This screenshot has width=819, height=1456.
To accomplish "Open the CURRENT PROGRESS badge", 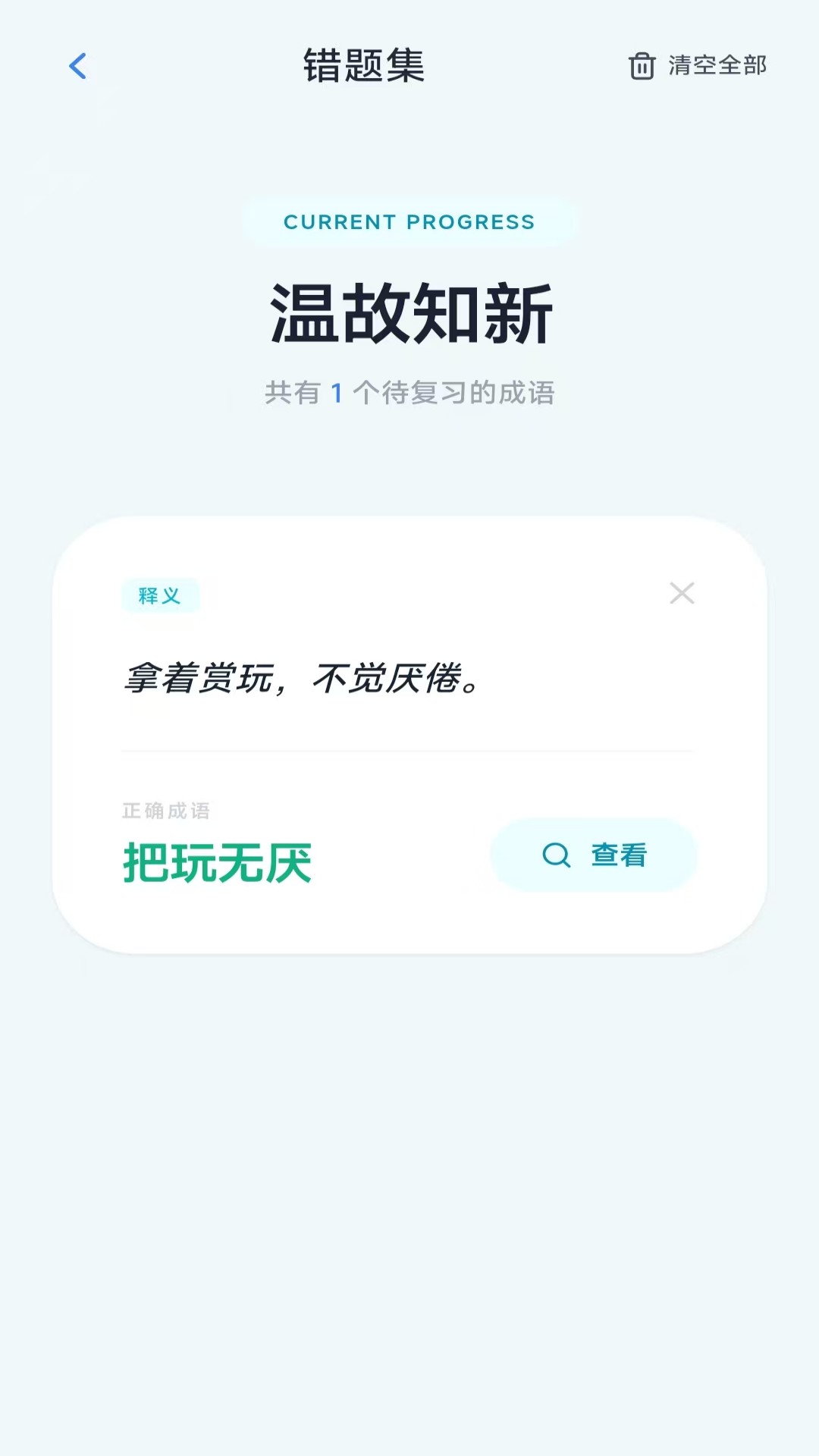I will 409,222.
